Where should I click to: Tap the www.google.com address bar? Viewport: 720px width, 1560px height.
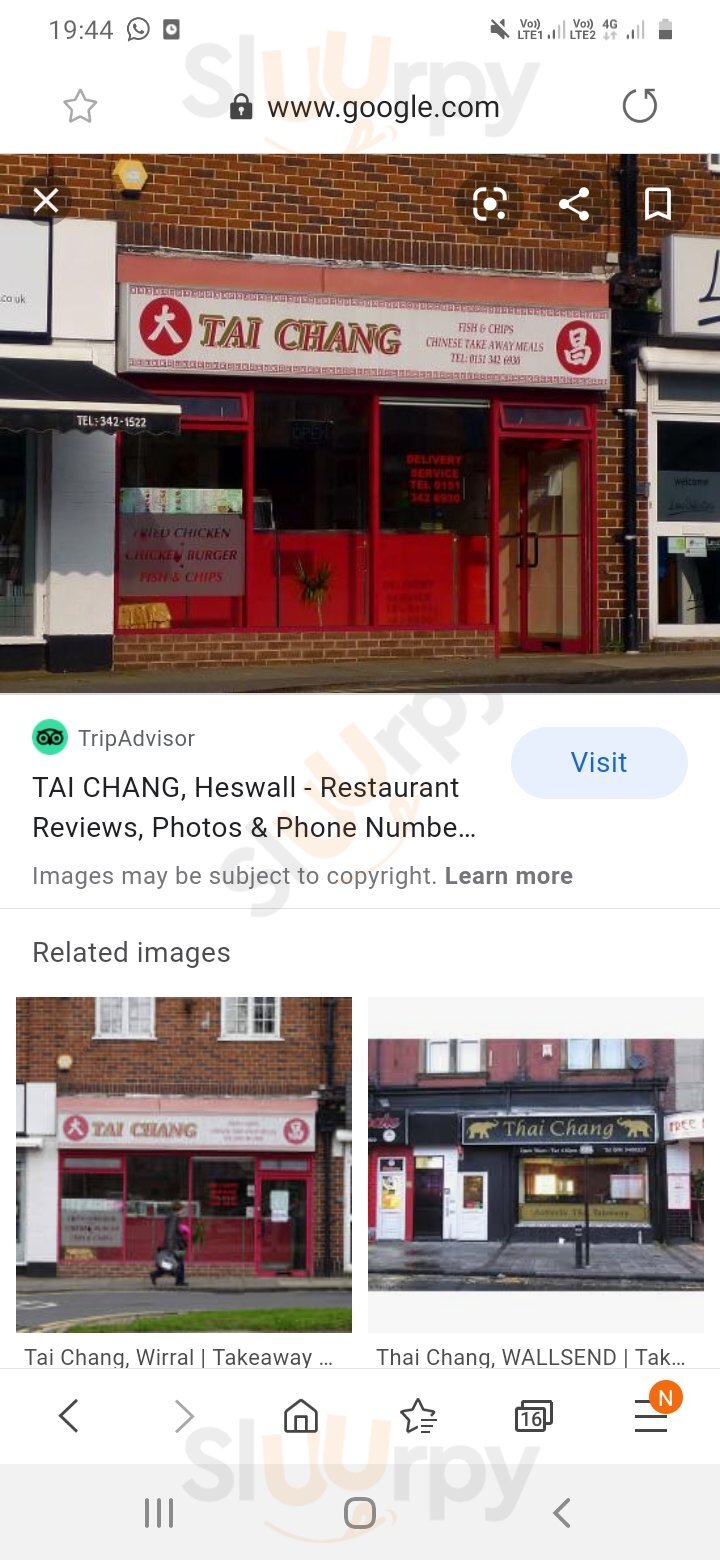click(382, 107)
